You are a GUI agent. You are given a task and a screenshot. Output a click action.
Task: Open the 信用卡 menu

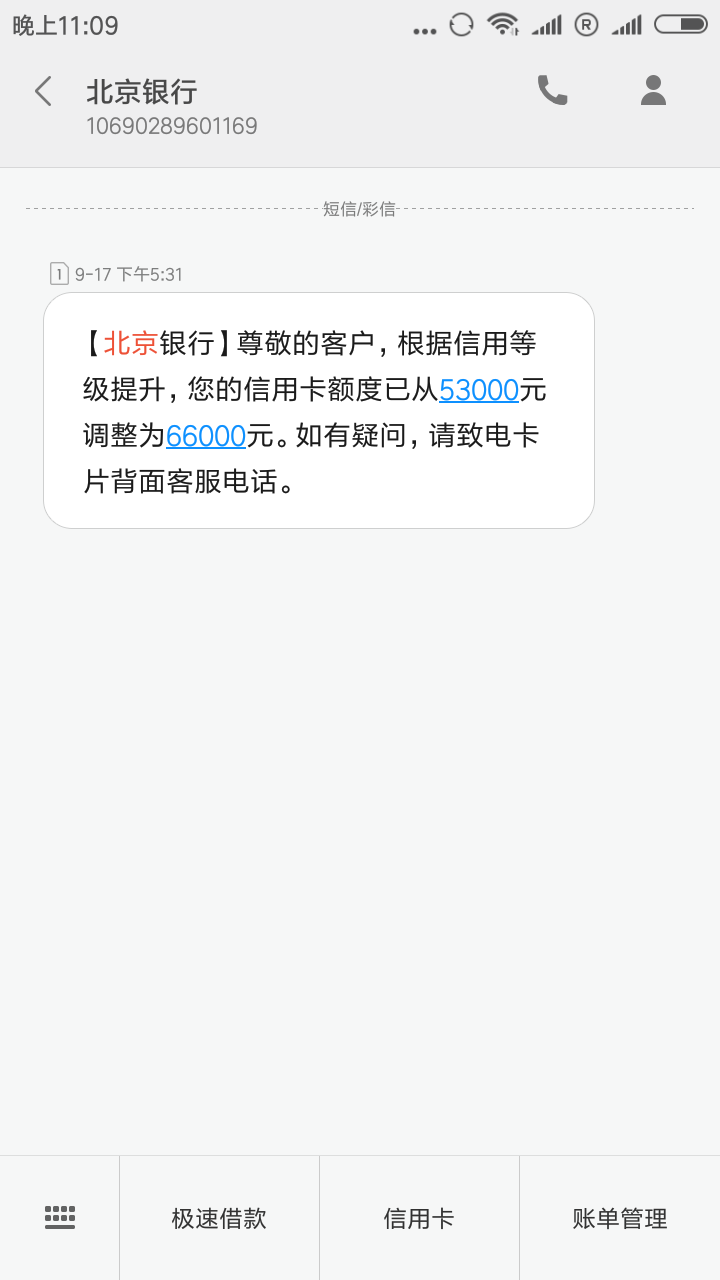coord(419,1218)
